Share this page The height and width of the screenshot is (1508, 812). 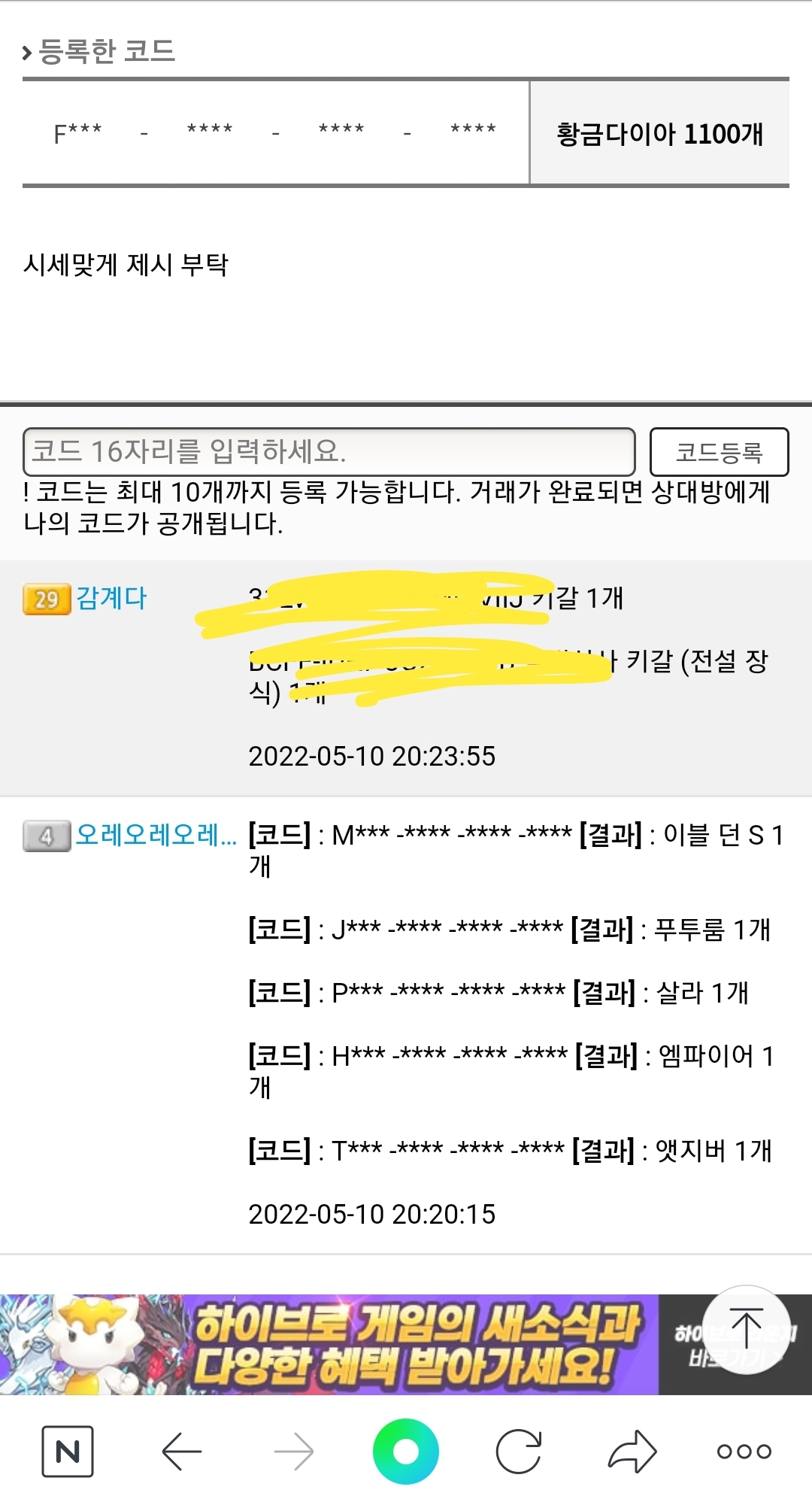point(632,1451)
